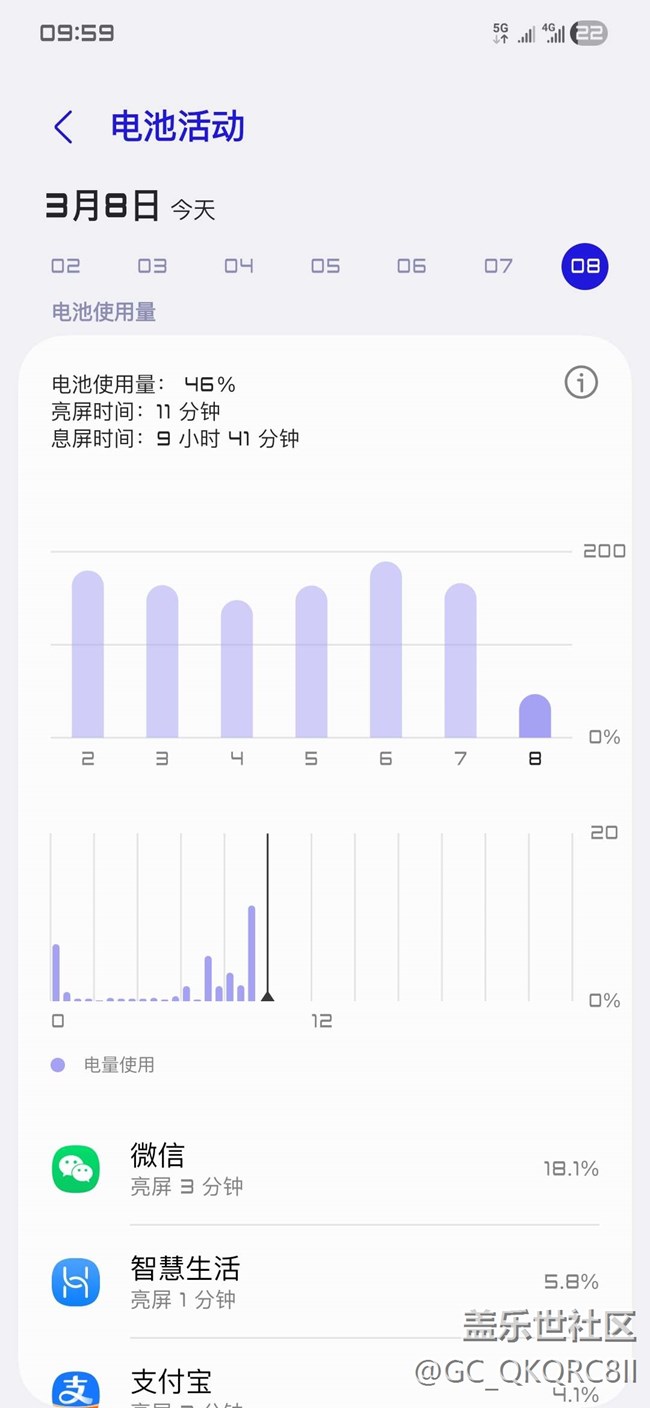This screenshot has height=1408, width=650.
Task: Select date 02 in the date strip
Action: (x=66, y=266)
